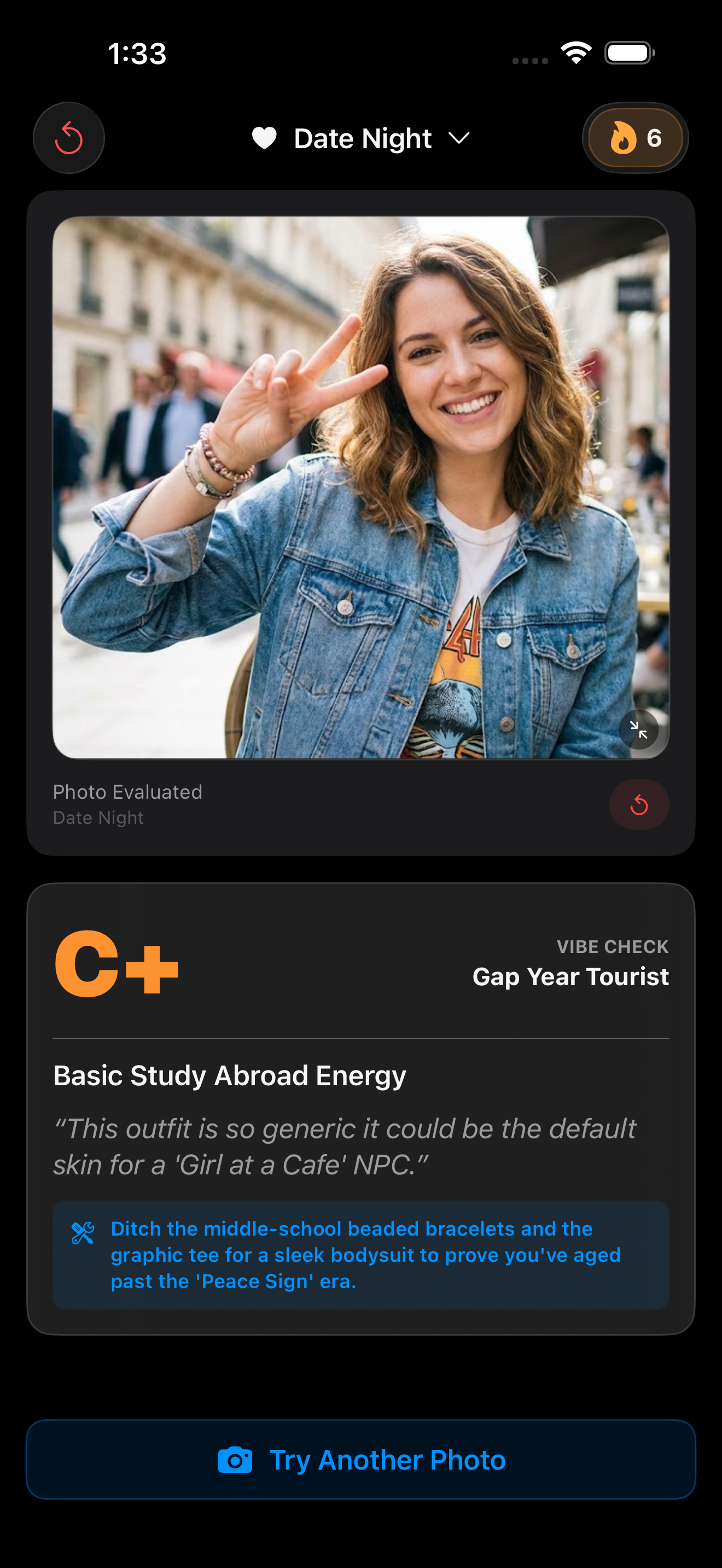
Task: Tap the streak counter showing 6
Action: (x=636, y=138)
